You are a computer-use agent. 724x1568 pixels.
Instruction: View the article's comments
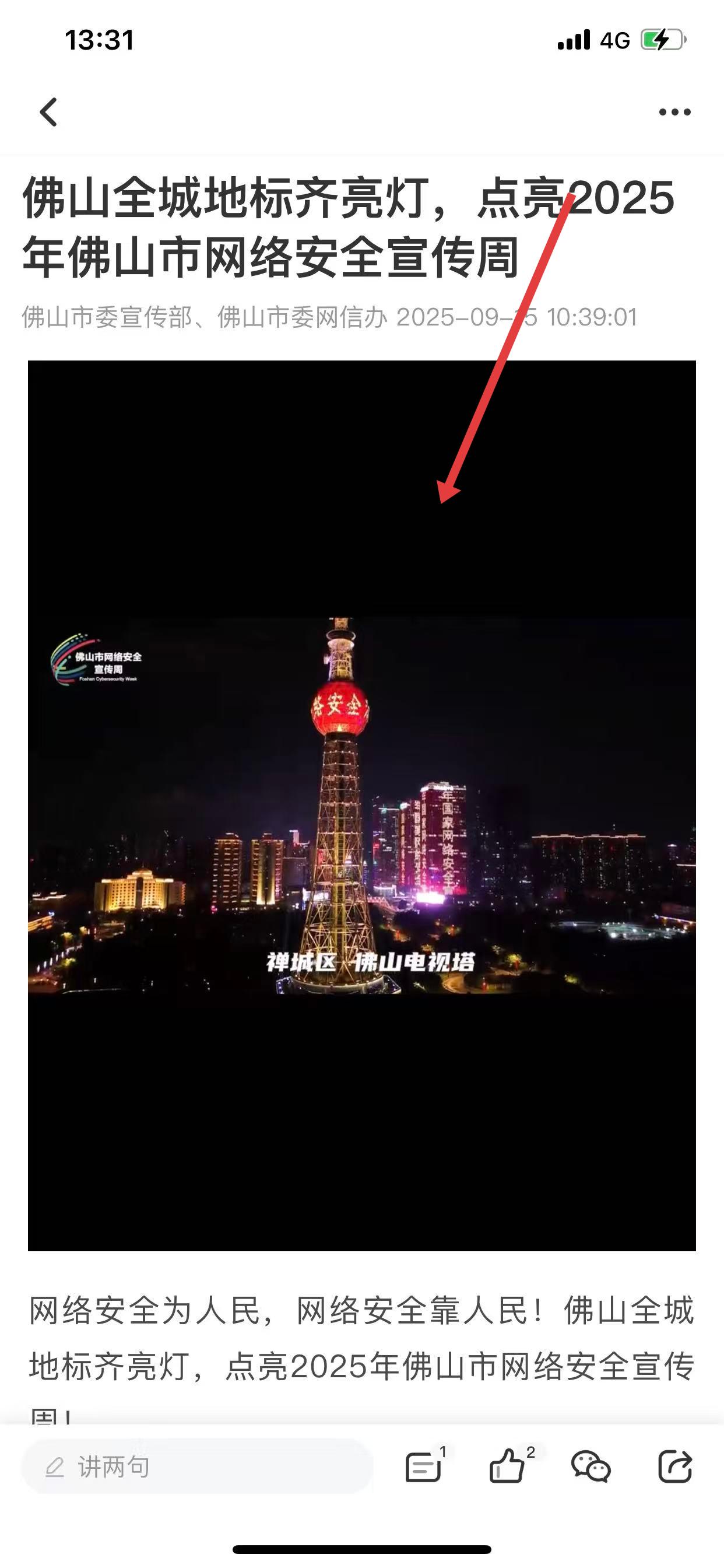(423, 1466)
